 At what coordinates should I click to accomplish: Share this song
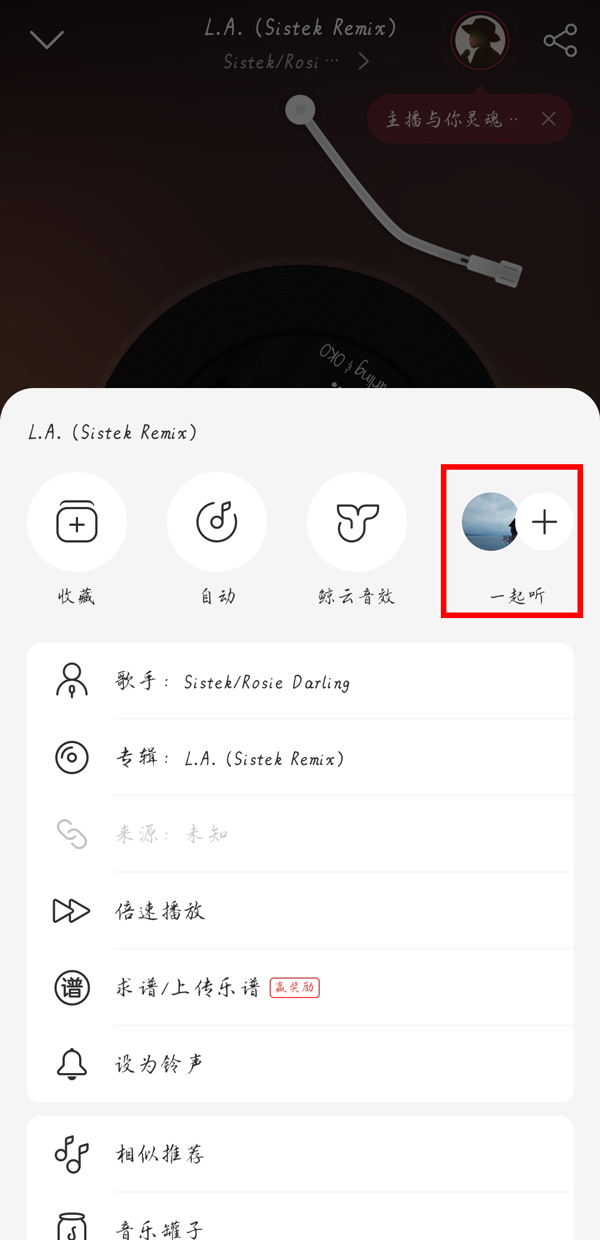560,40
